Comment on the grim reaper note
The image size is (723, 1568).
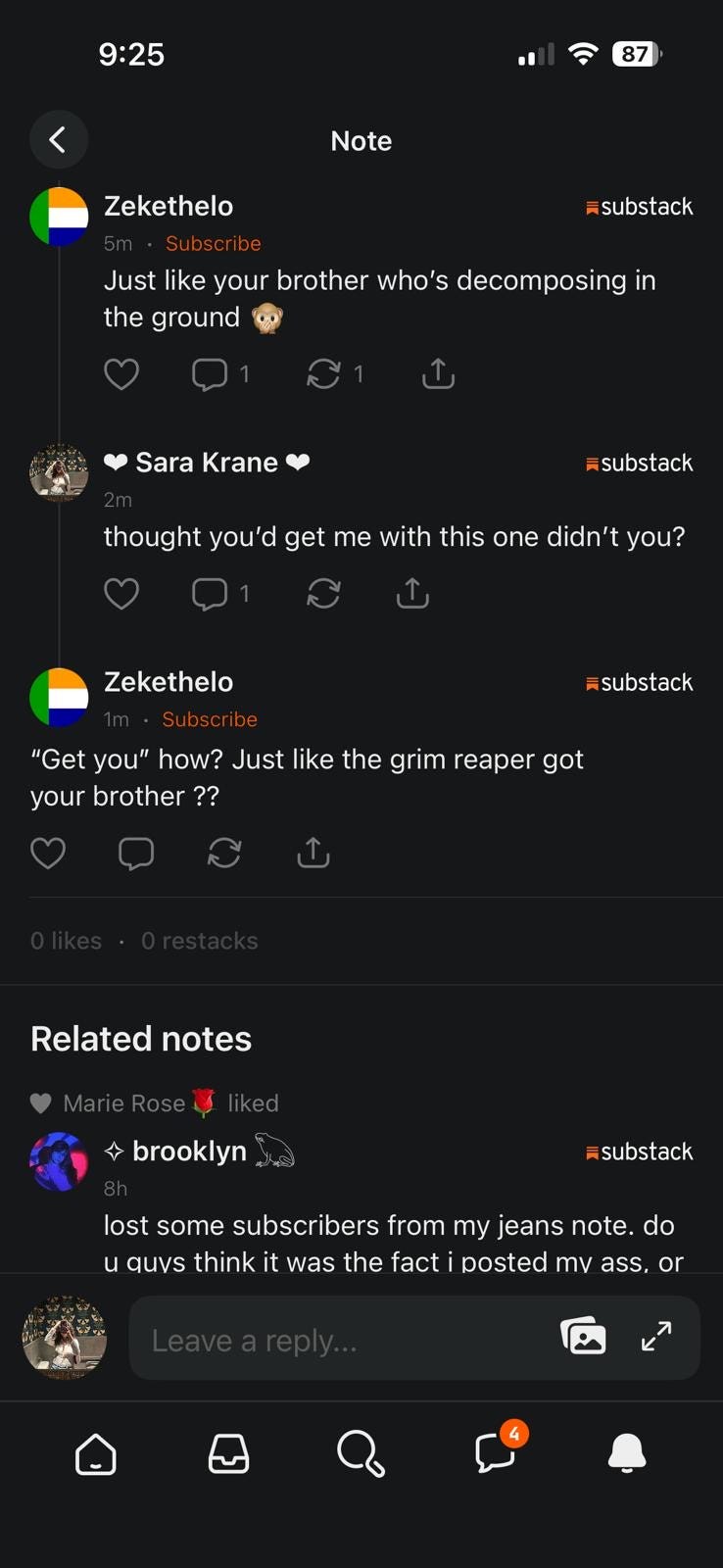(x=136, y=853)
